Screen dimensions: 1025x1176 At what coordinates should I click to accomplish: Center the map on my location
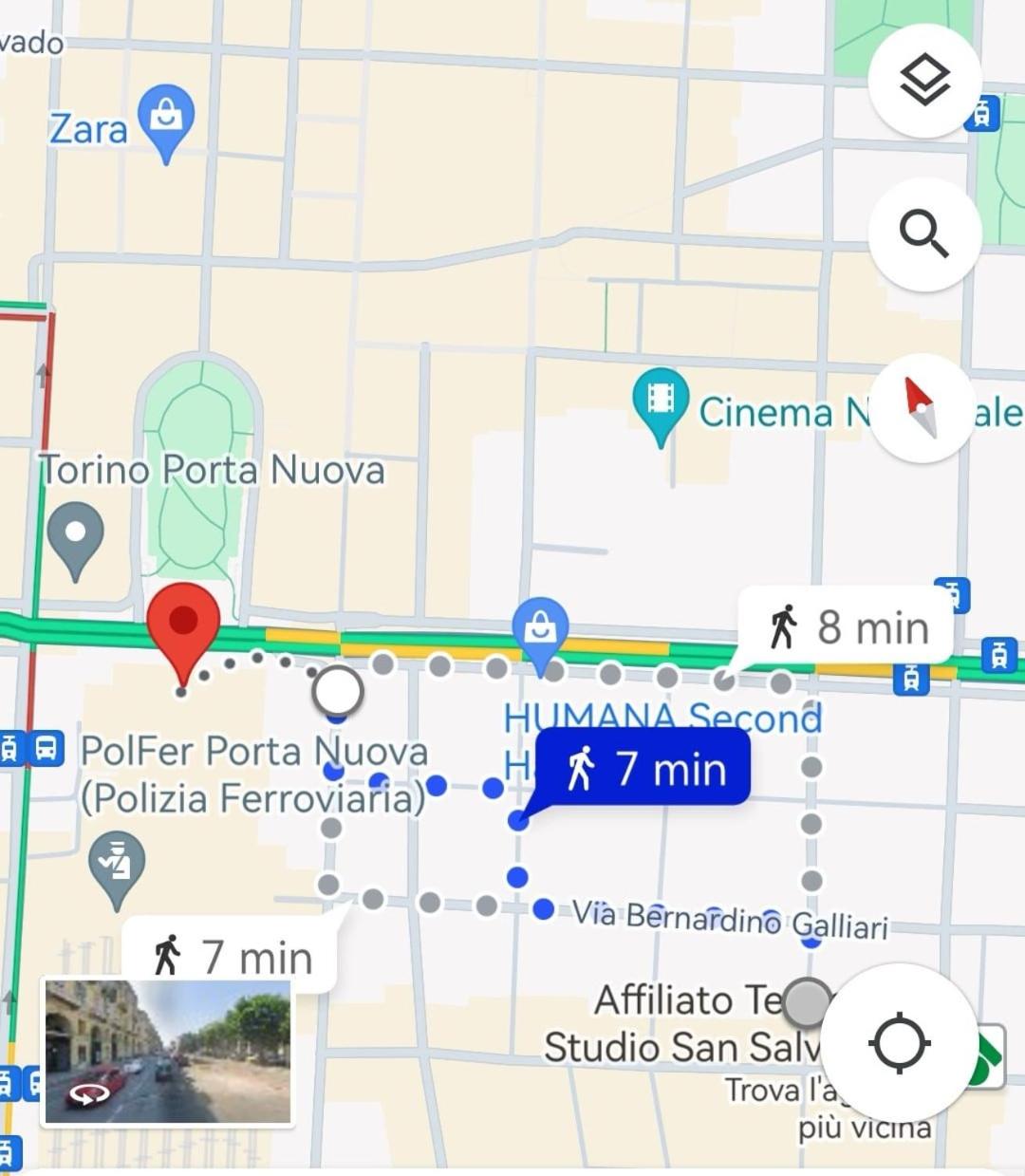(899, 1042)
